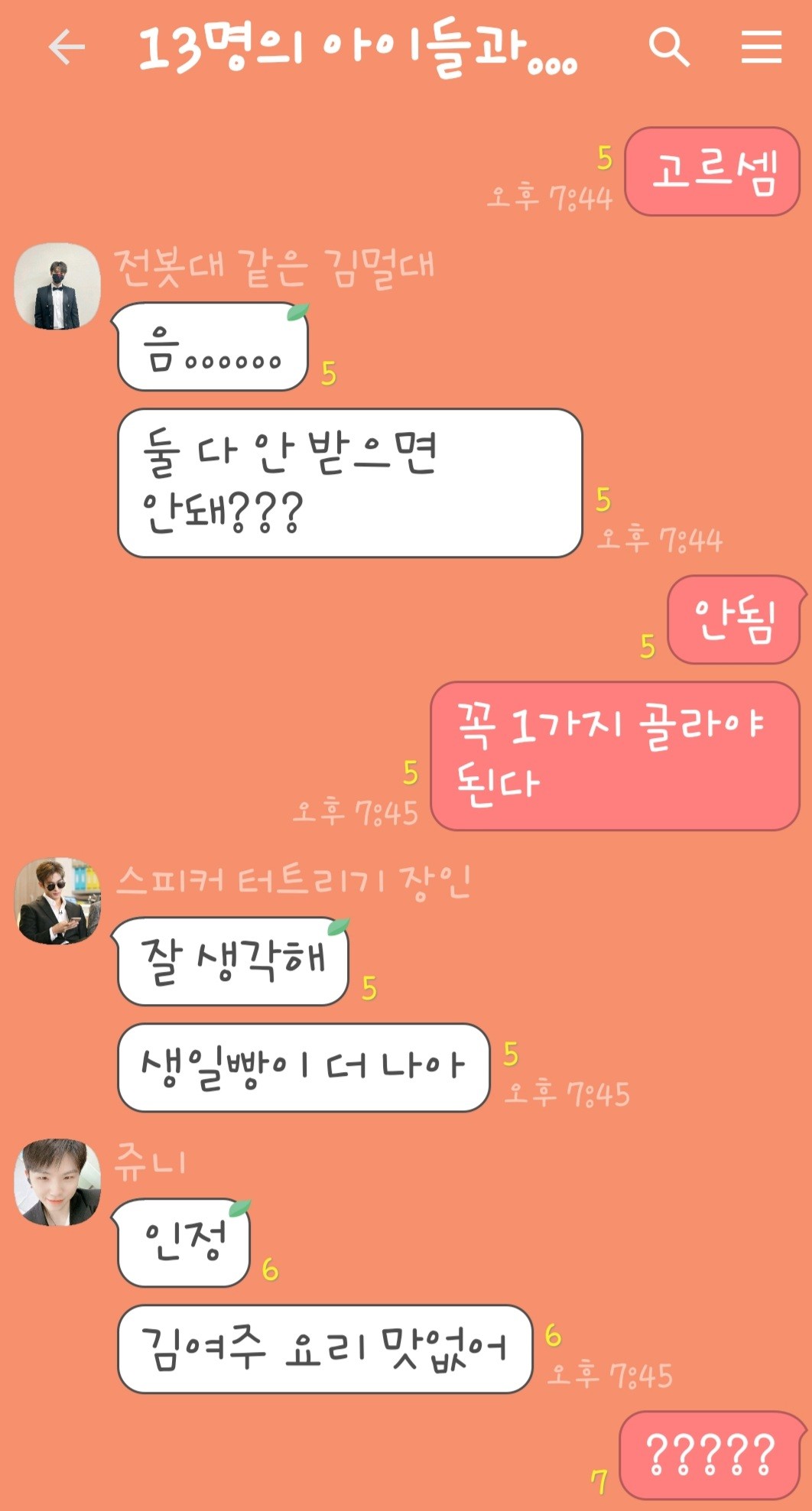The image size is (812, 1511).
Task: View profile of 스피커 터트리기 장인
Action: [x=57, y=900]
